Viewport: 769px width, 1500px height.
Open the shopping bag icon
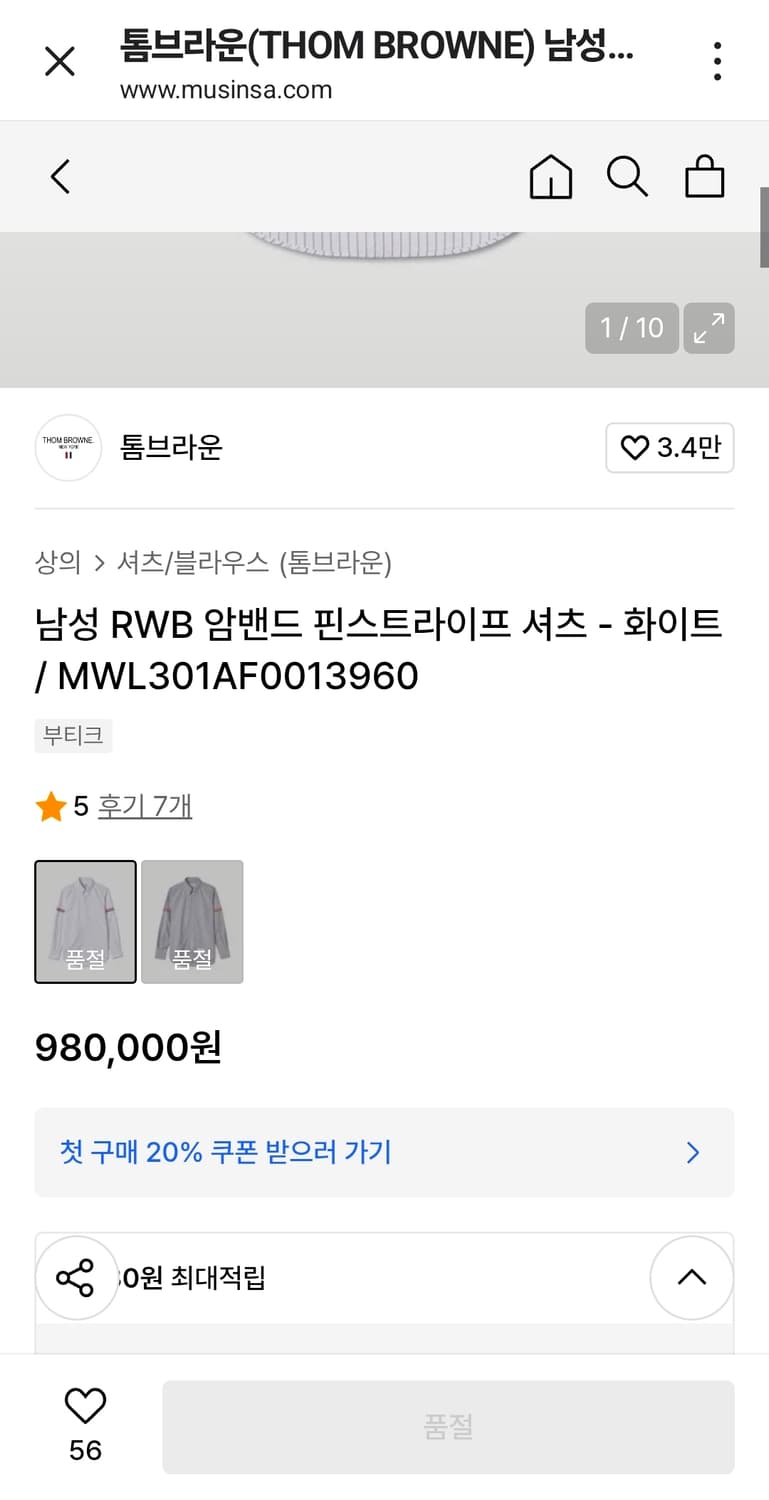705,176
